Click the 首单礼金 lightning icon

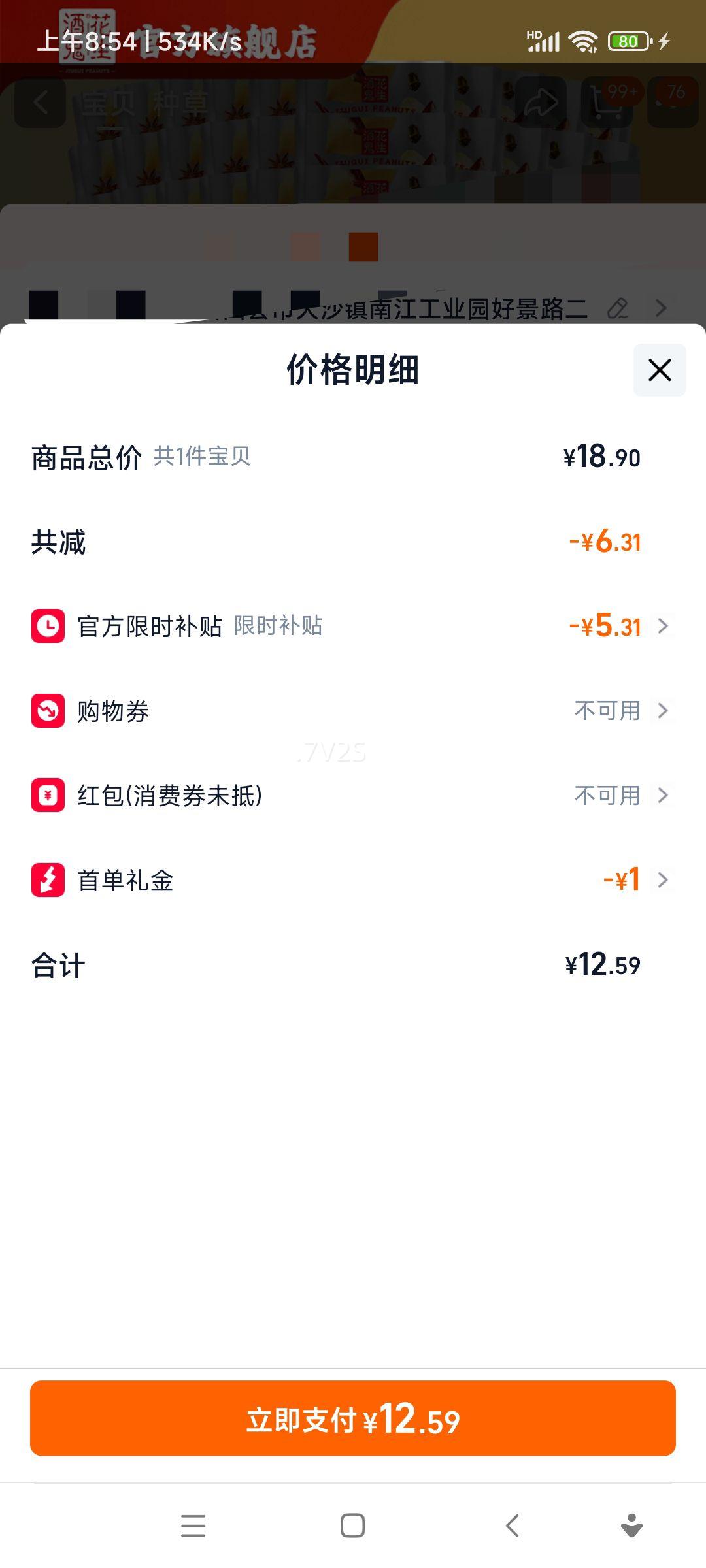pos(47,880)
